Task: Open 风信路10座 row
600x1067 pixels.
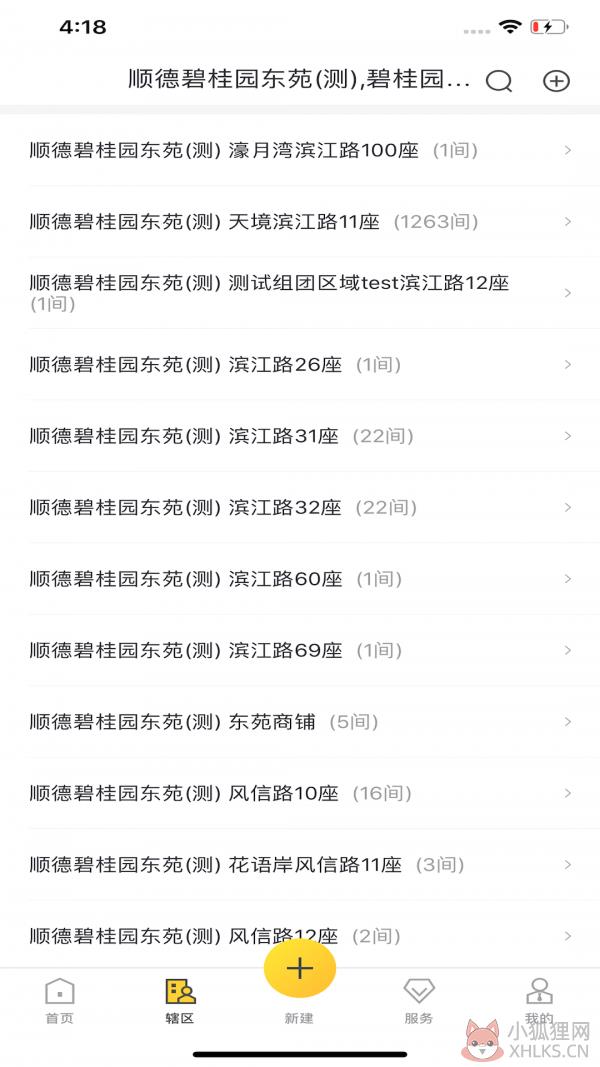Action: pyautogui.click(x=300, y=793)
